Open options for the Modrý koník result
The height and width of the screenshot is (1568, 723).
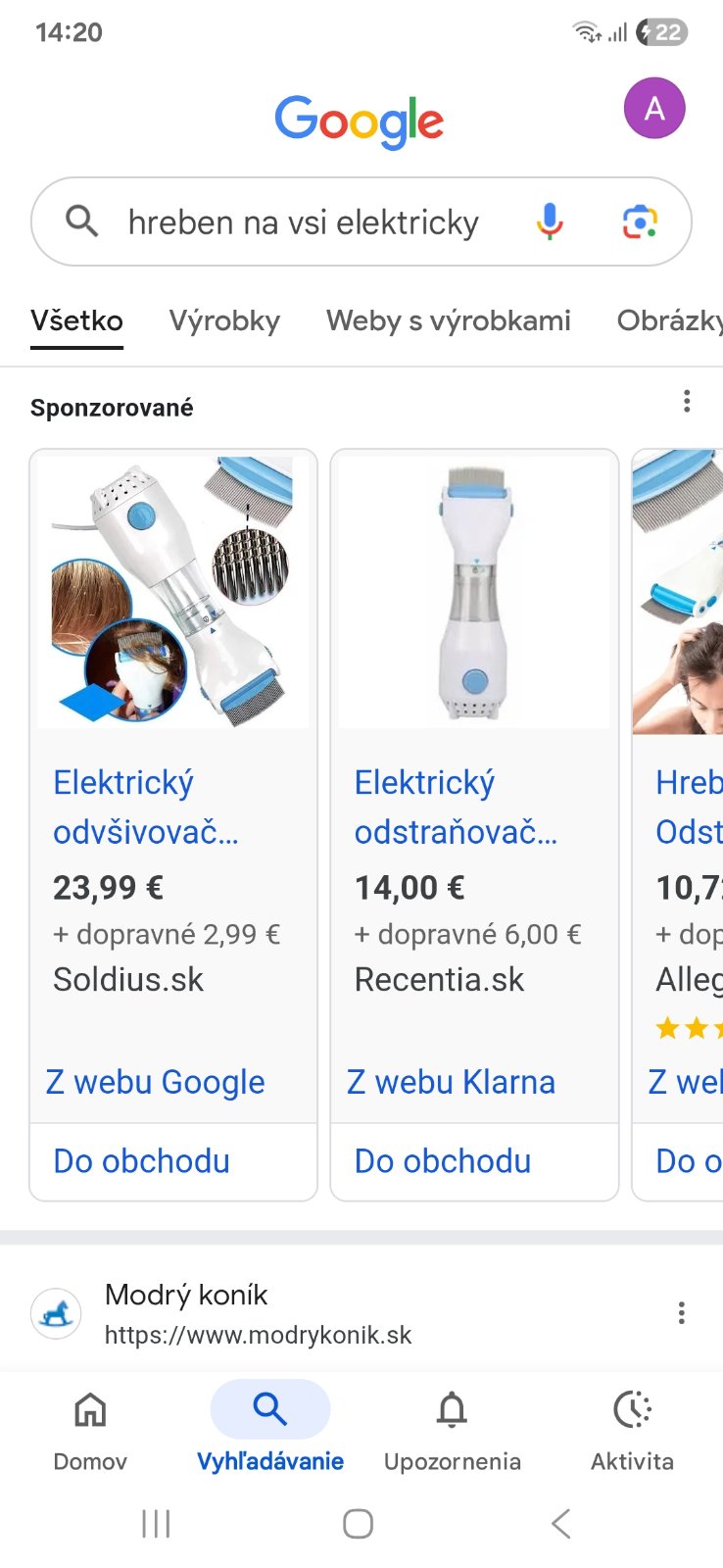point(681,1313)
